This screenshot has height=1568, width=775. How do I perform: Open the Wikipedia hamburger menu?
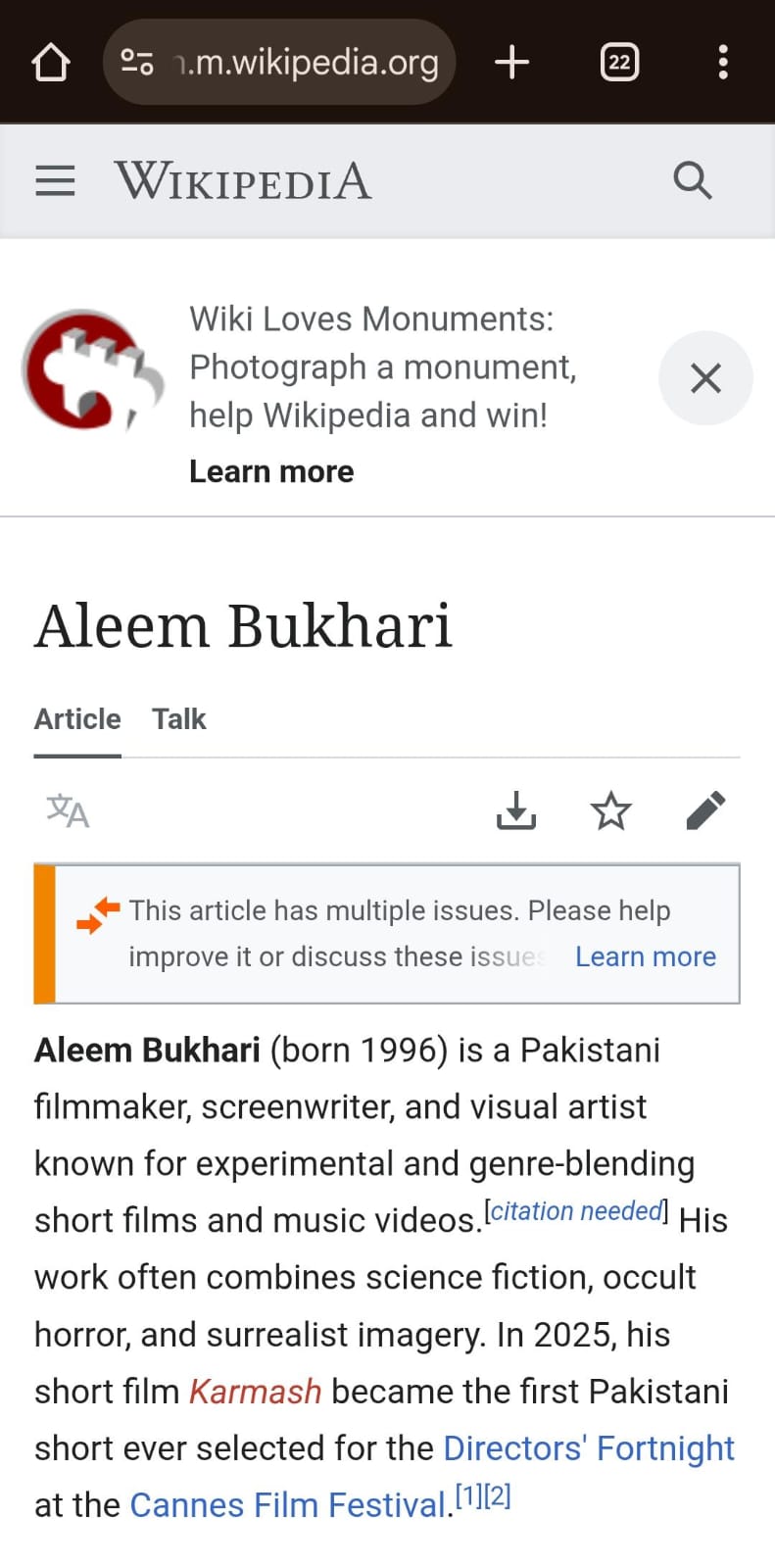point(55,181)
